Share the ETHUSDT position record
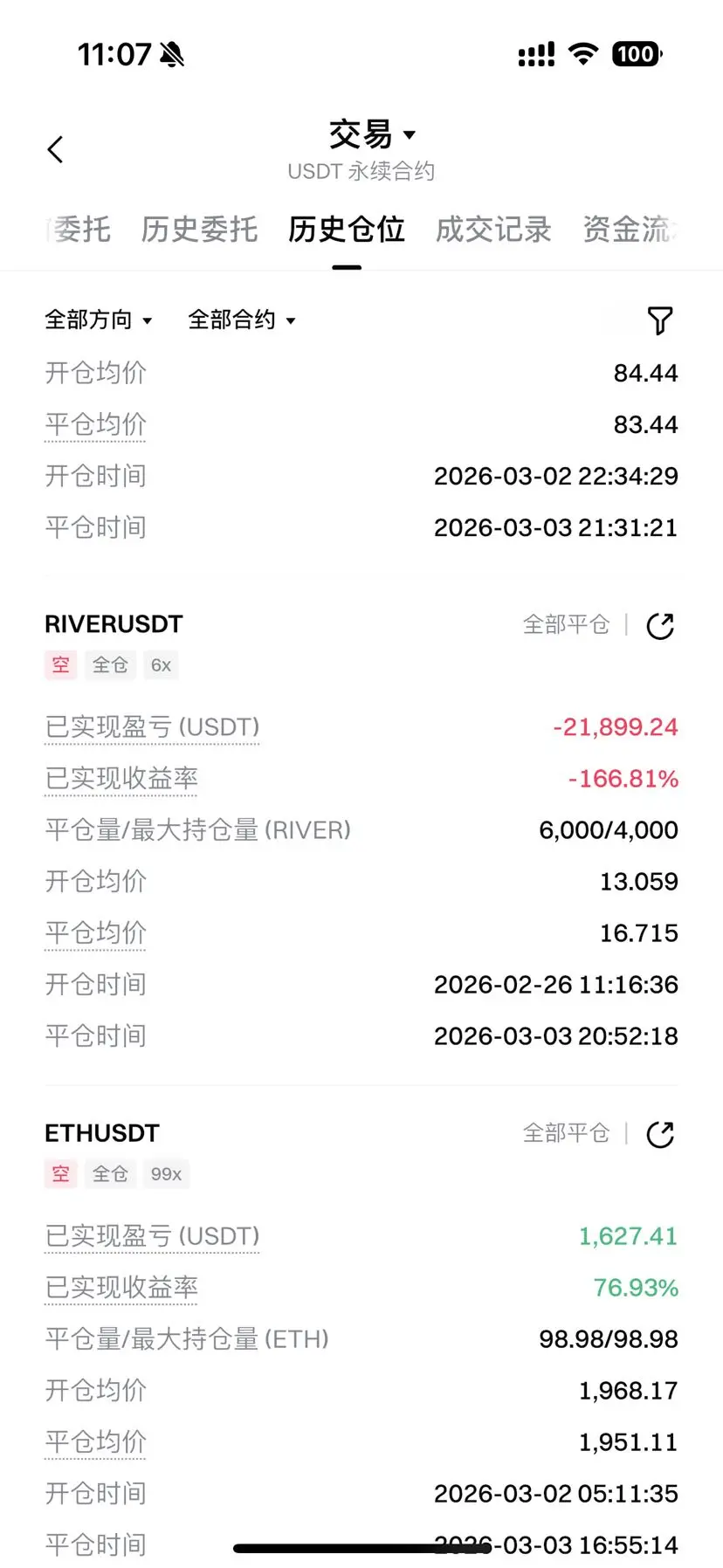The width and height of the screenshot is (723, 1568). point(660,1135)
